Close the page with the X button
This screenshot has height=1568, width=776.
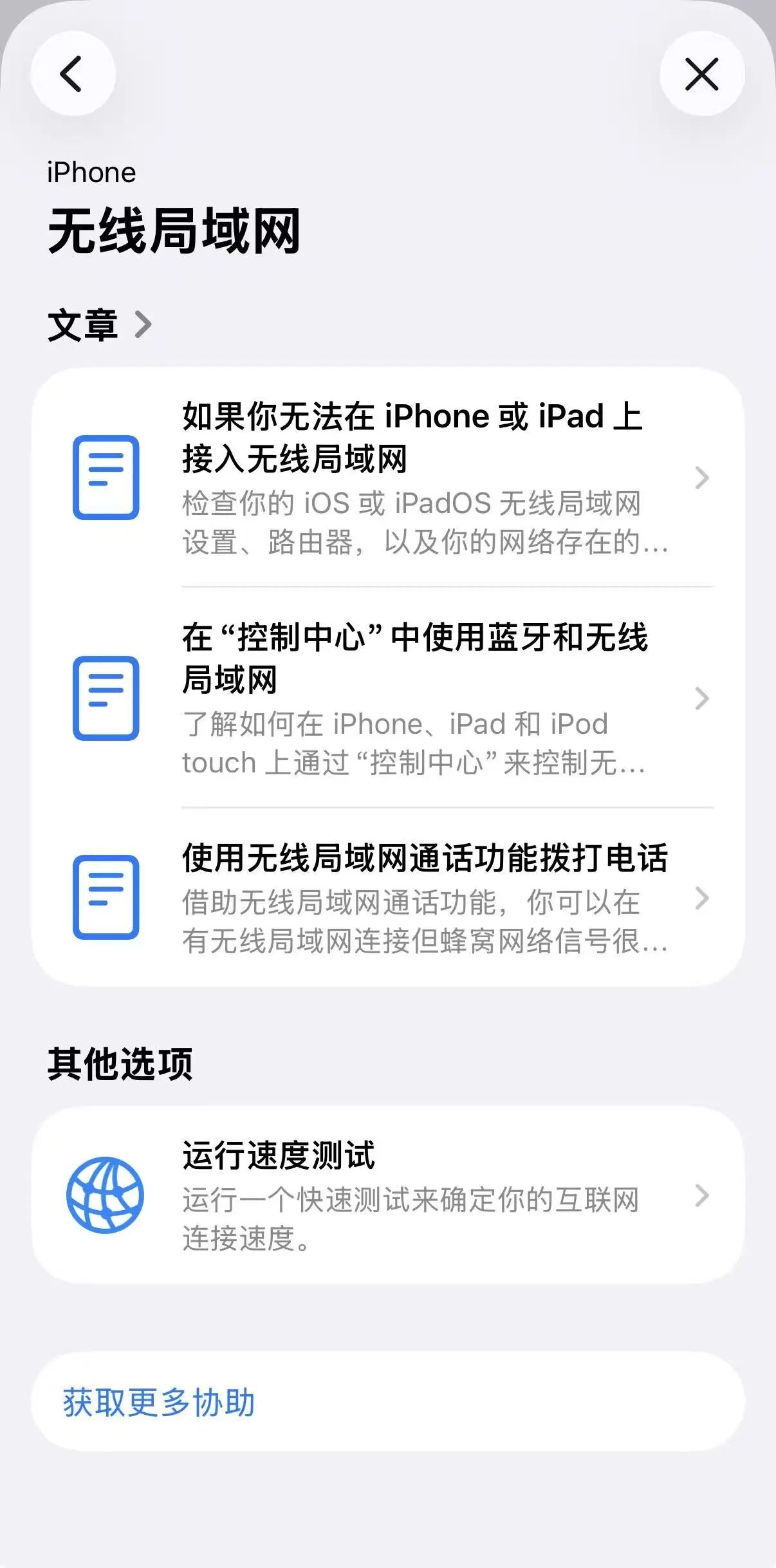701,74
